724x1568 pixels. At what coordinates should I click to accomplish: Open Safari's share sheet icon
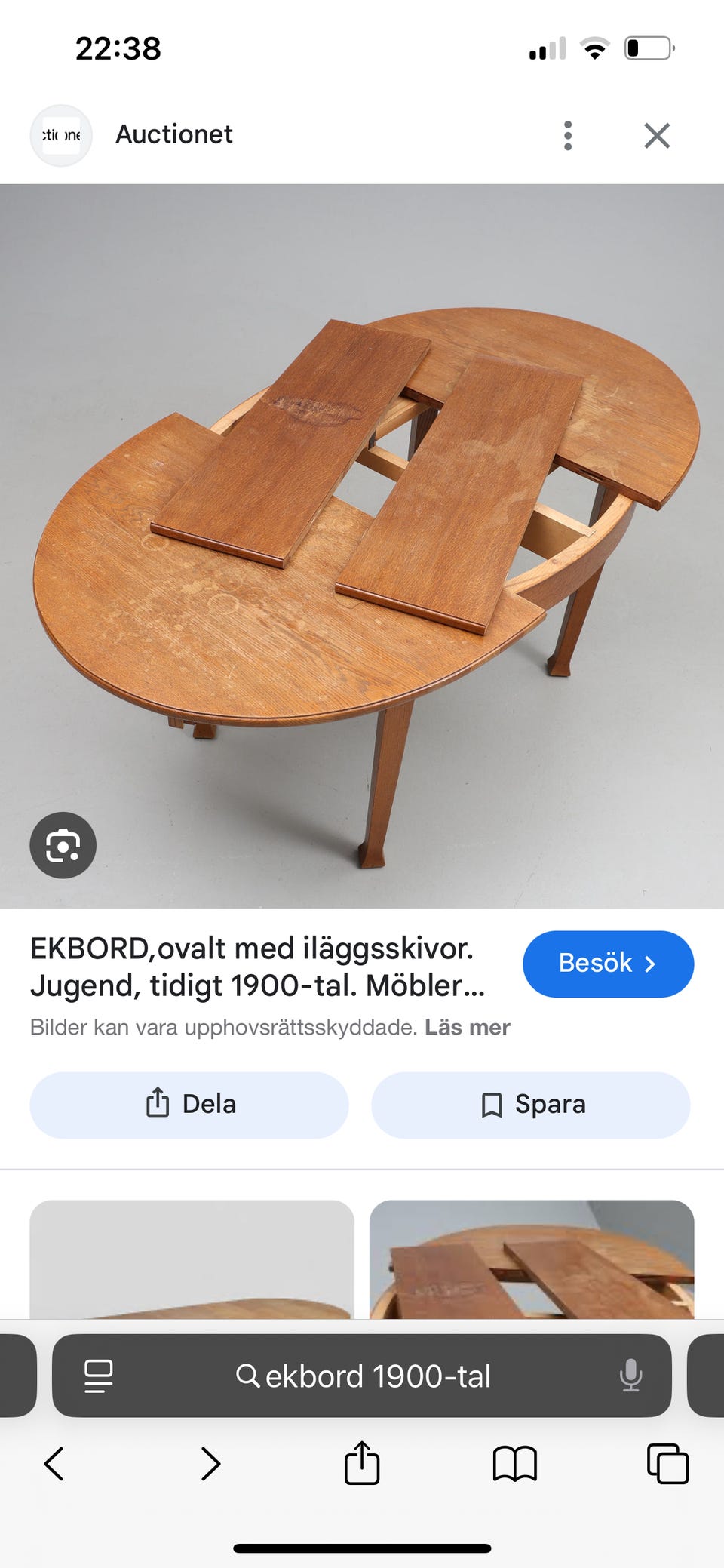pos(362,1464)
